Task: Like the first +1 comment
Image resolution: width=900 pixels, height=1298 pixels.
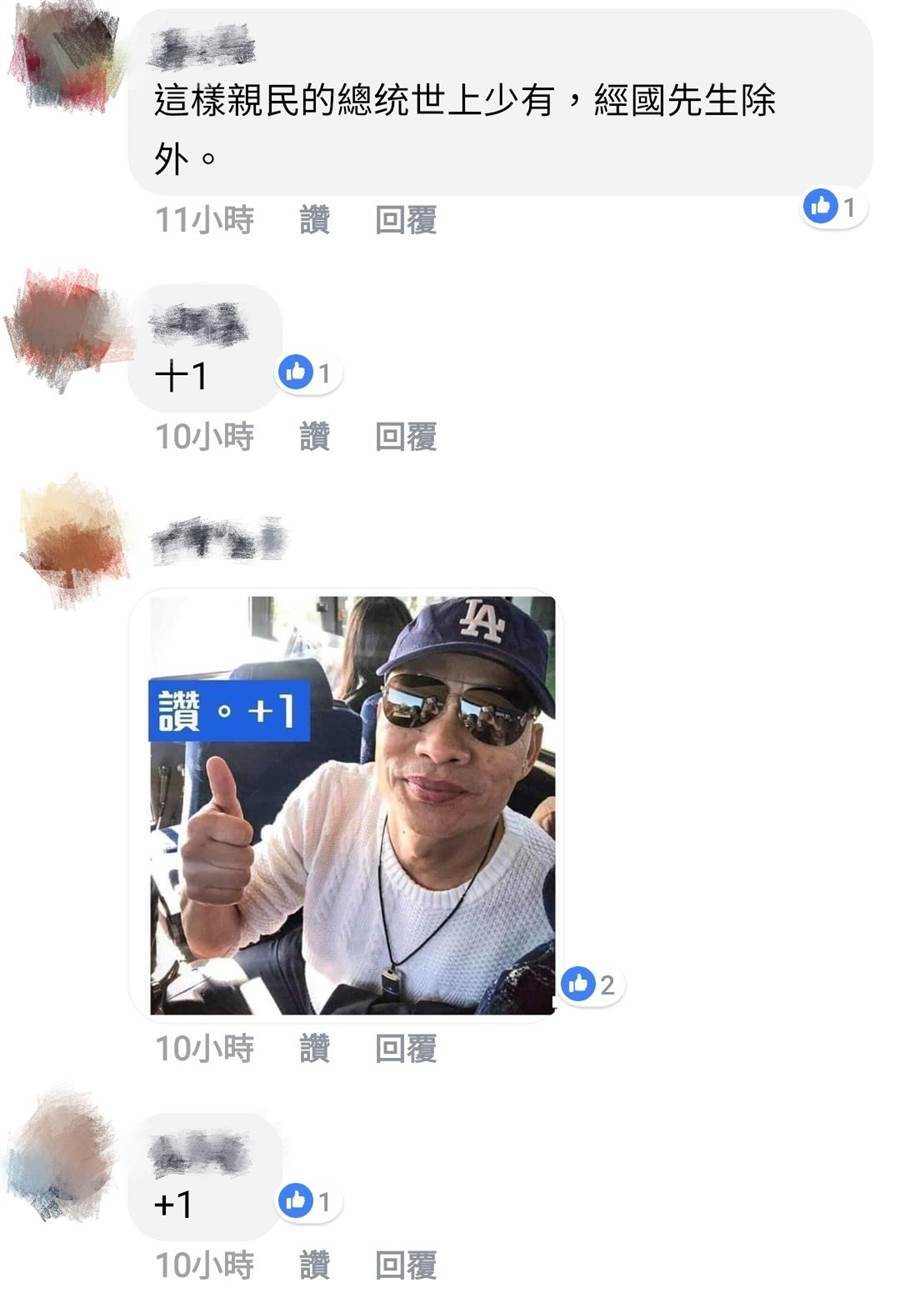Action: point(315,436)
